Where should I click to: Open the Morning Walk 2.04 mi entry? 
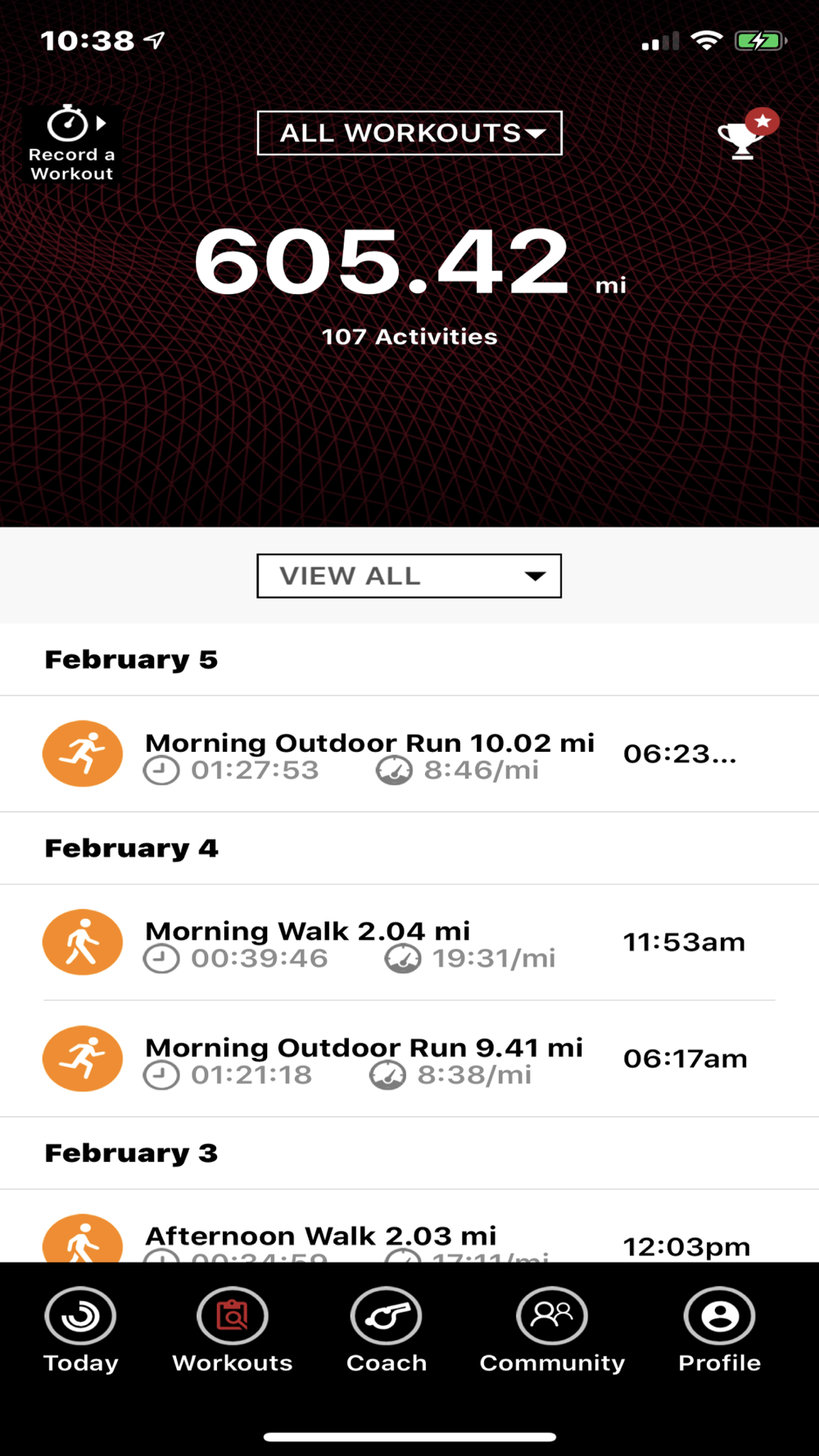pyautogui.click(x=409, y=943)
